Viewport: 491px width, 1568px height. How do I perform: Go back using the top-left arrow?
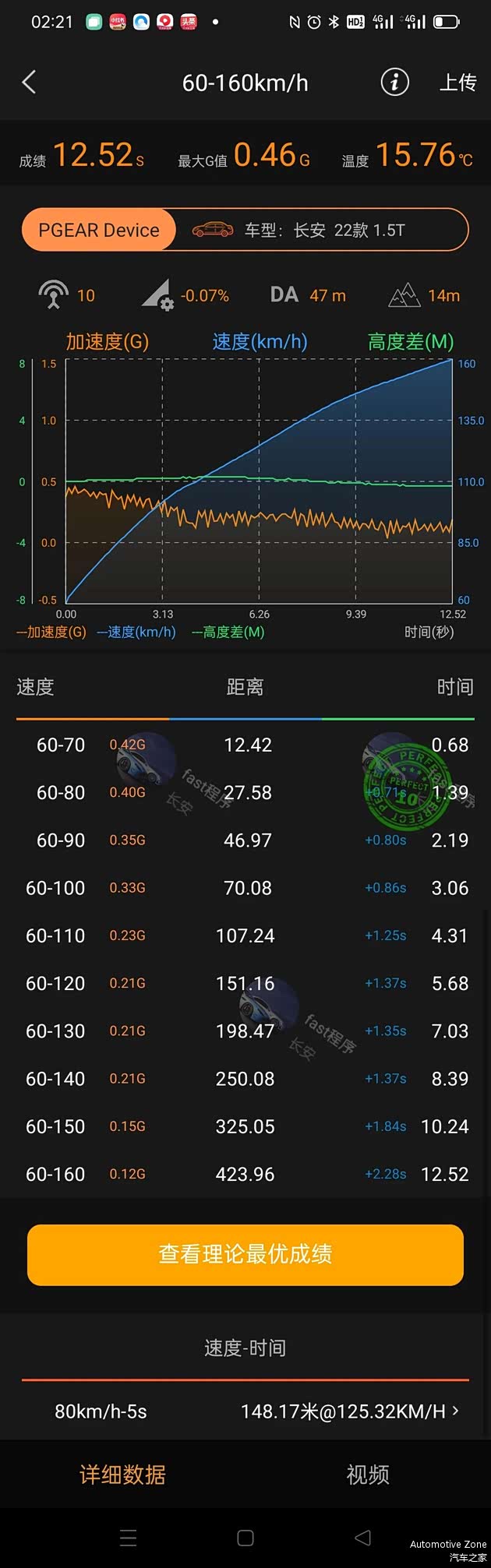29,82
